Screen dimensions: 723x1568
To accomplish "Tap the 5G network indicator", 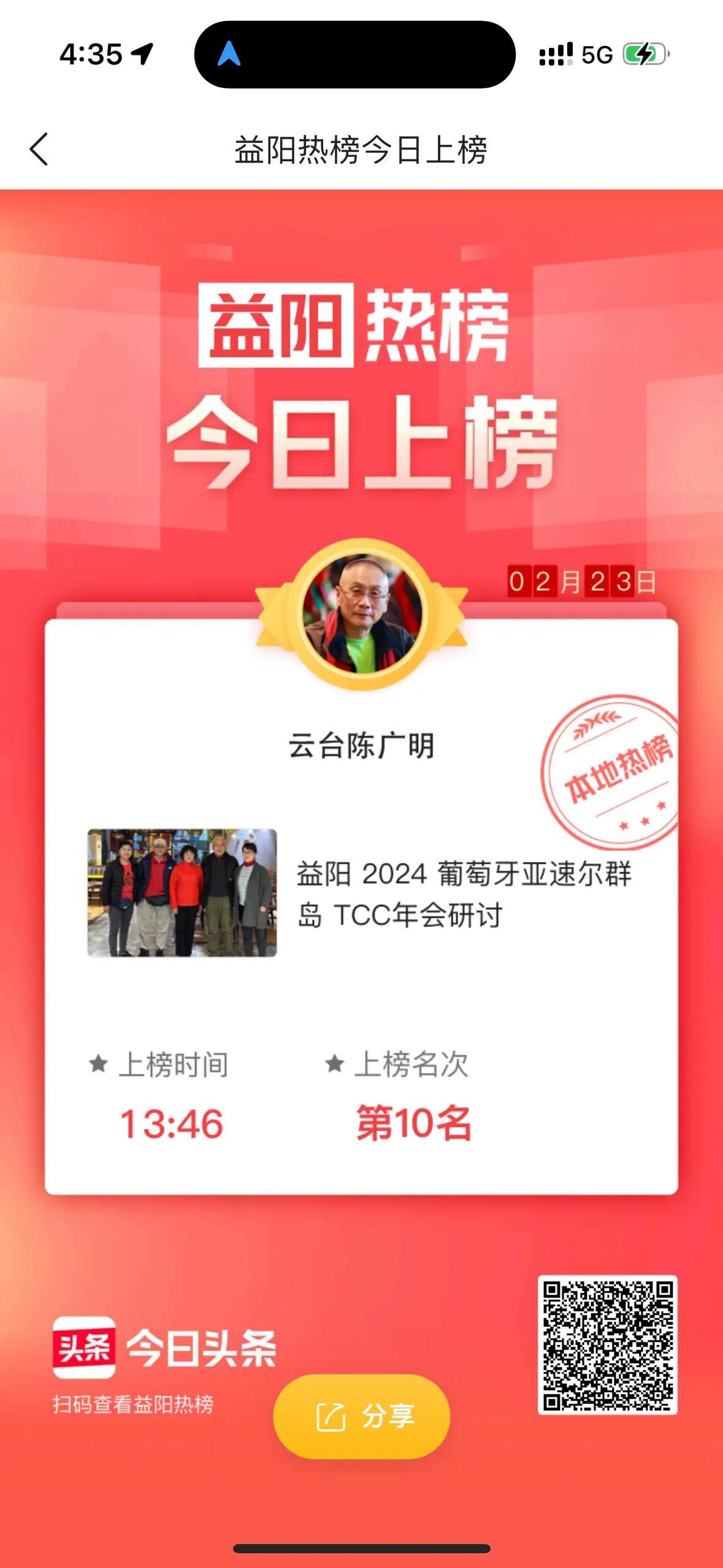I will (x=594, y=55).
